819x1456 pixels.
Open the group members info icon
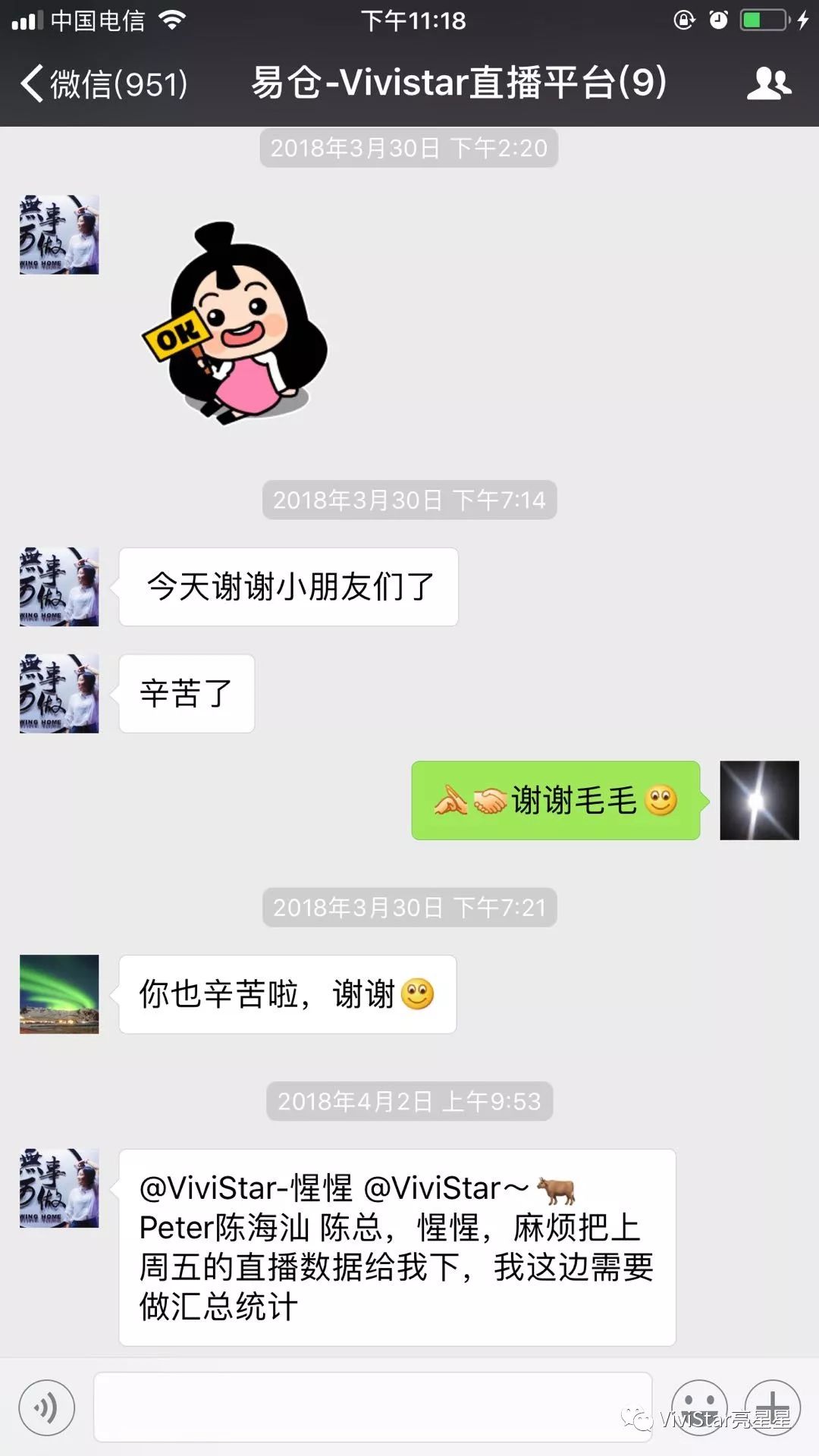769,83
